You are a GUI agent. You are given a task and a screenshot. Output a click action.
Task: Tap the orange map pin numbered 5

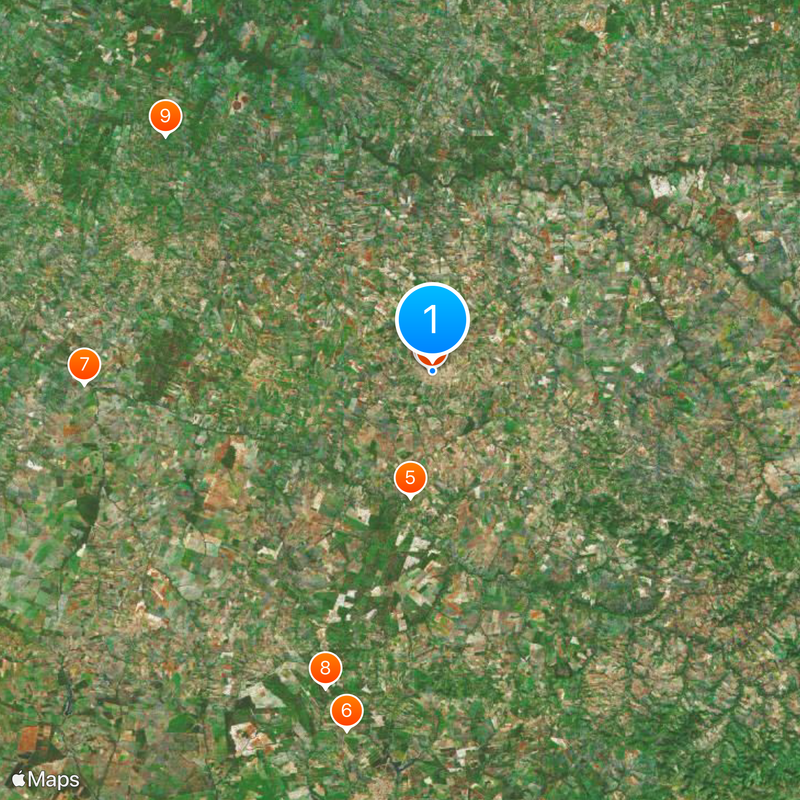pyautogui.click(x=410, y=478)
